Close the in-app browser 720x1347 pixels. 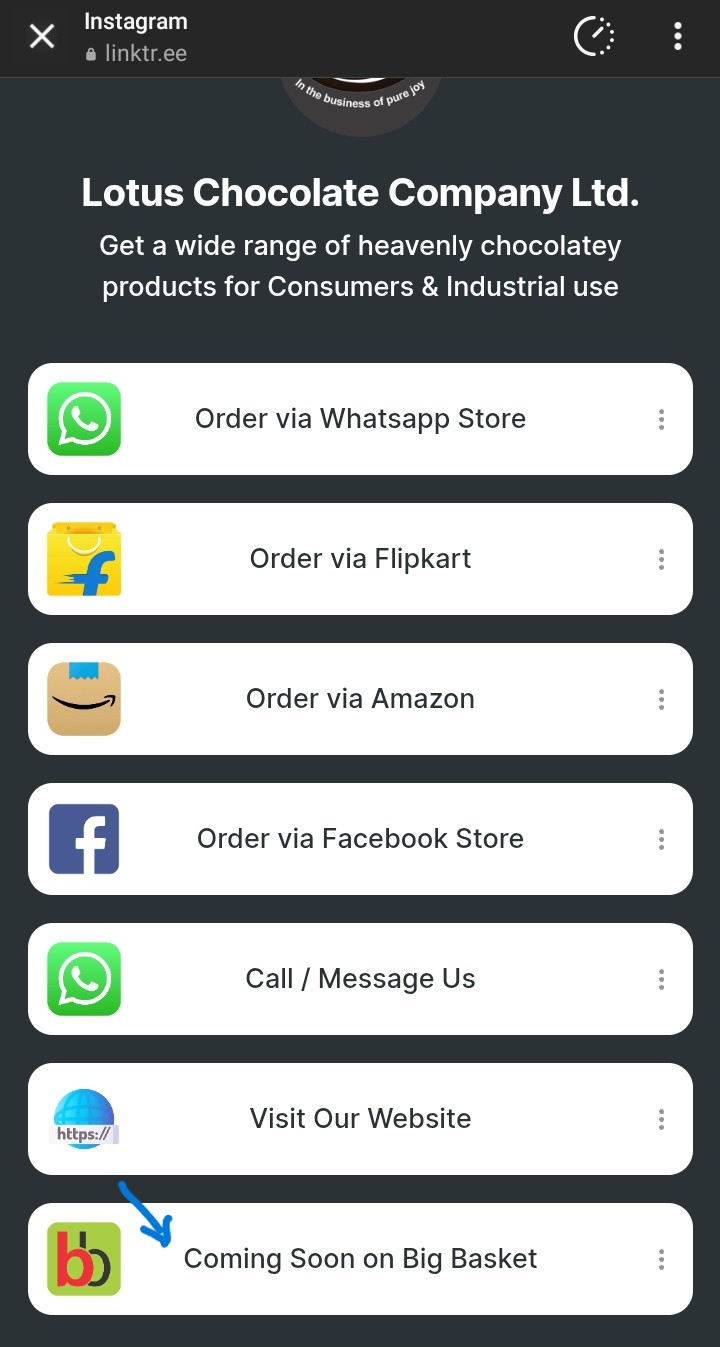coord(42,37)
